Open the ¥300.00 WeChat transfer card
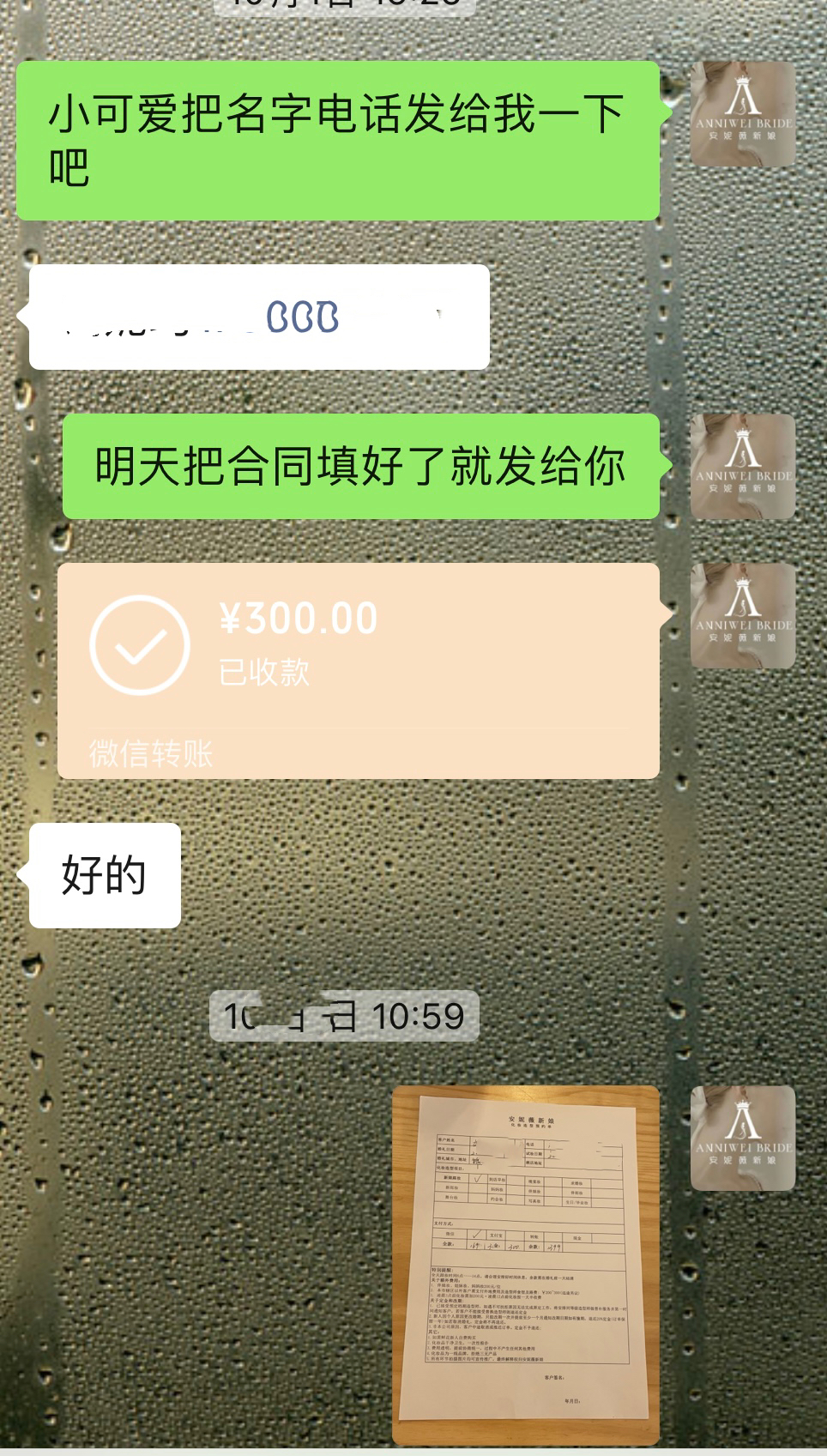The width and height of the screenshot is (827, 1456). pyautogui.click(x=359, y=671)
